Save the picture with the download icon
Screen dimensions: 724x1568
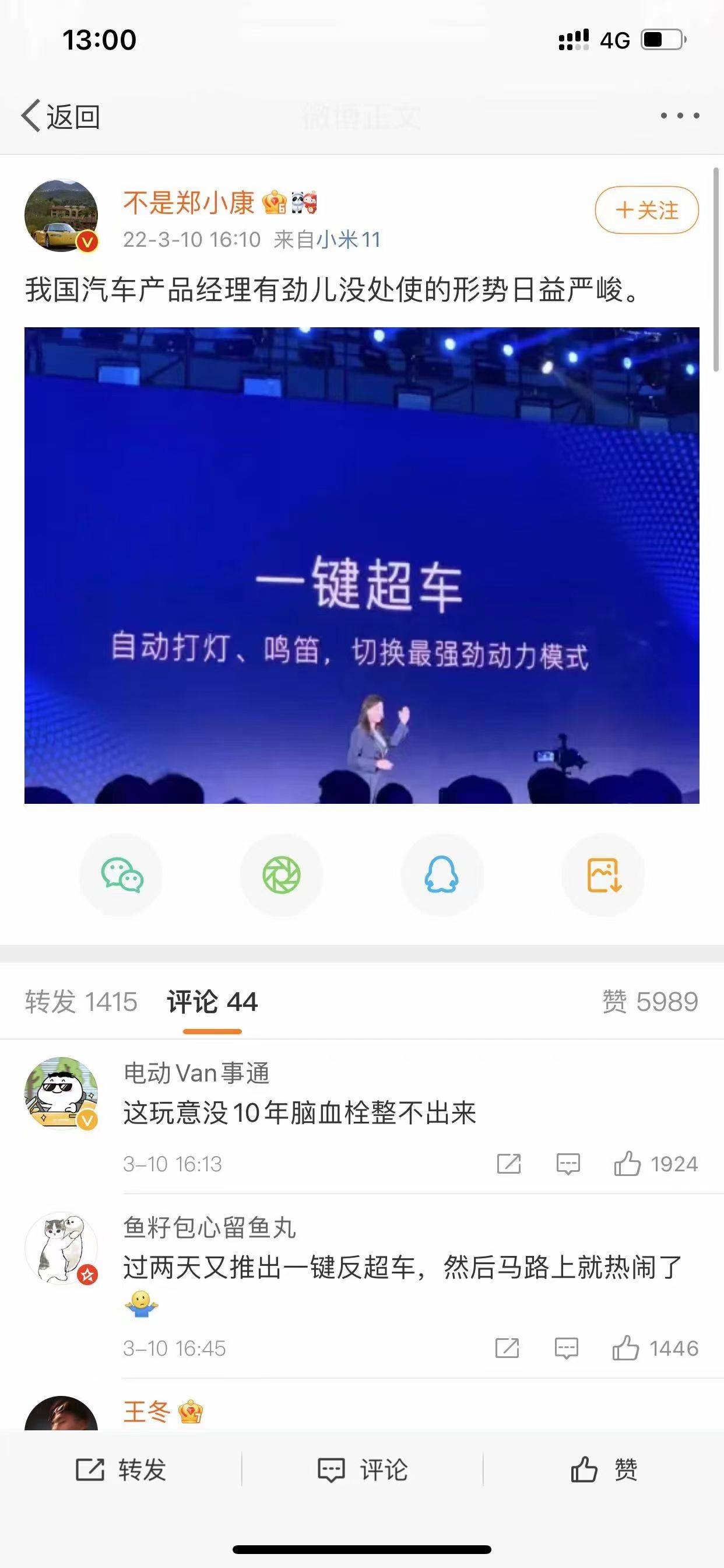603,874
